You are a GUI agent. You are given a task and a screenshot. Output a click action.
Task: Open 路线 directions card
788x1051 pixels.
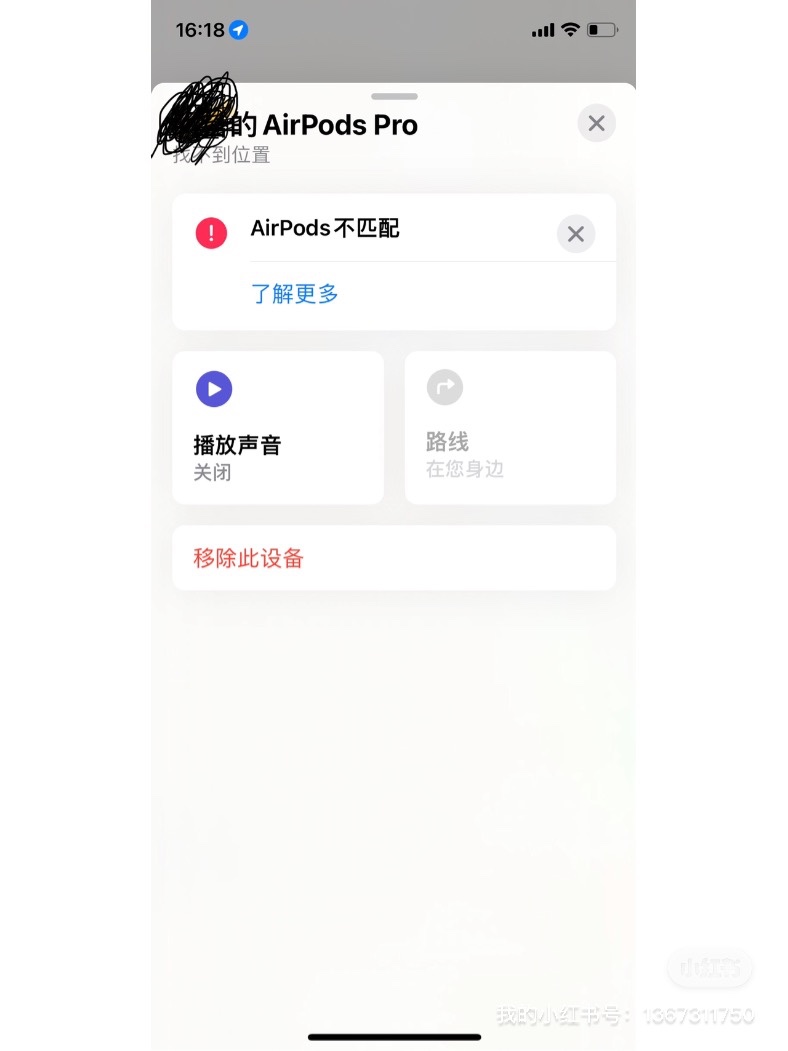(x=509, y=428)
